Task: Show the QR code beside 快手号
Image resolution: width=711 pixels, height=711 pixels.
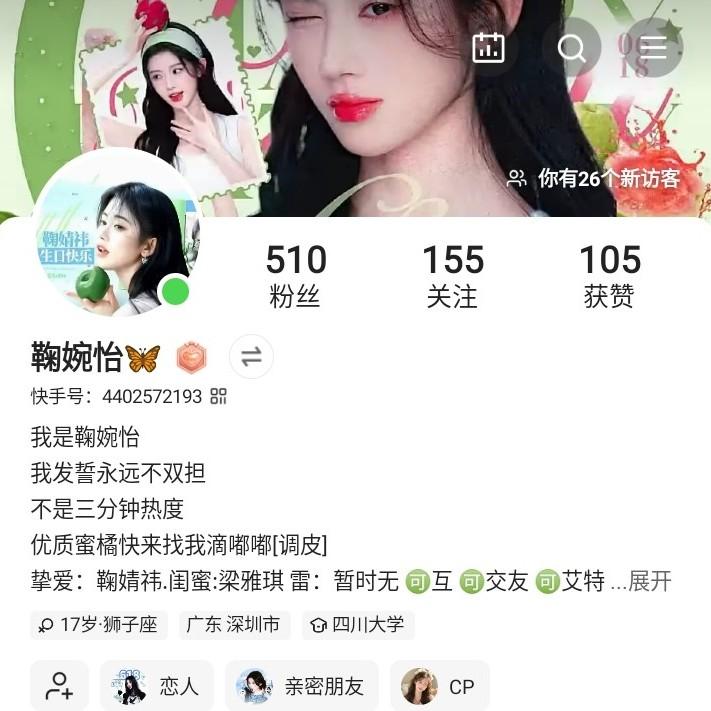Action: [x=218, y=396]
